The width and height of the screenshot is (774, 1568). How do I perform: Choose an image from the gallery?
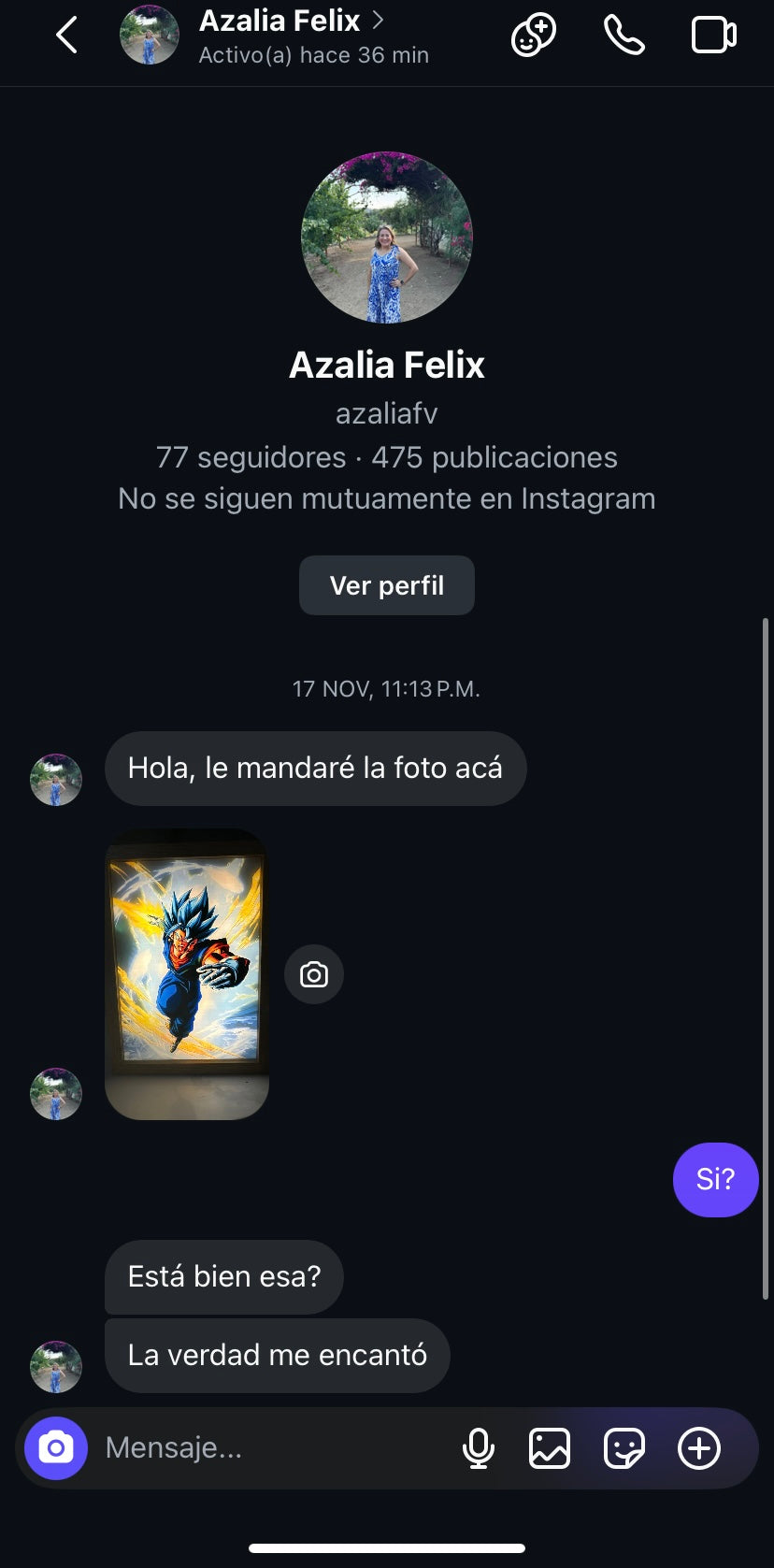[550, 1447]
